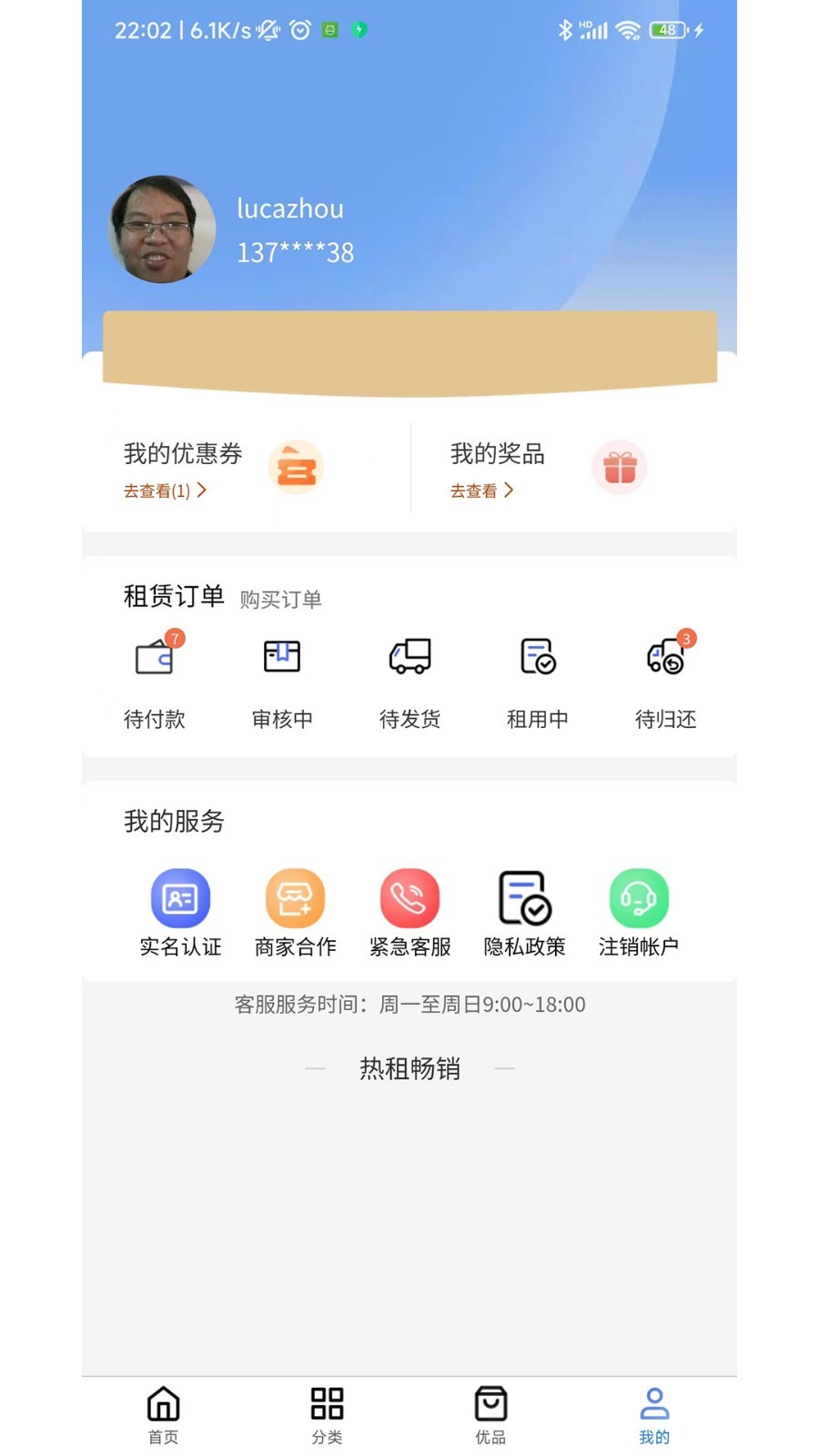Viewport: 819px width, 1456px height.
Task: Switch to 购买订单 purchase orders
Action: [279, 599]
